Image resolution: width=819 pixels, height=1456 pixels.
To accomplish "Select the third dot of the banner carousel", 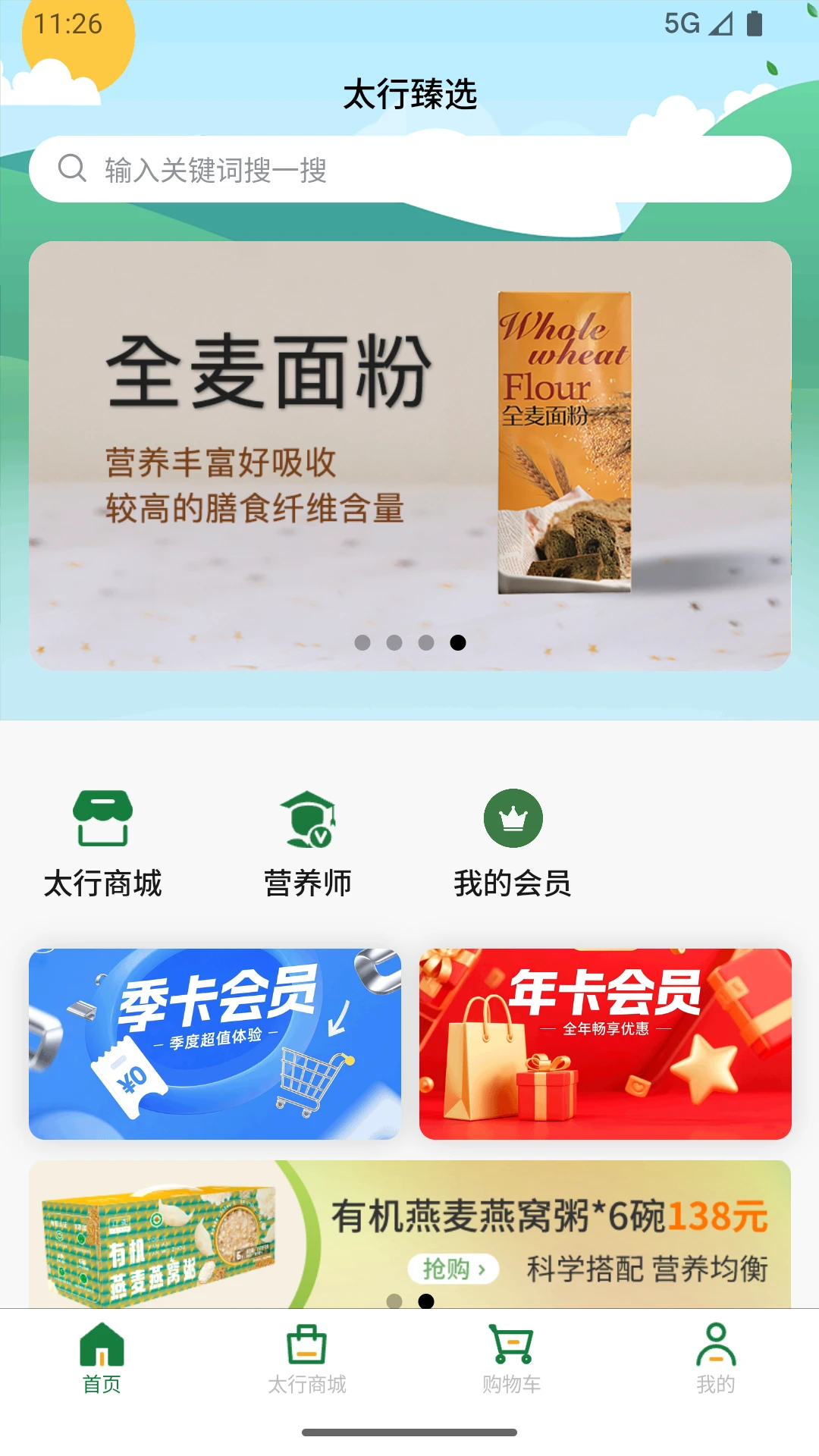I will pyautogui.click(x=425, y=642).
